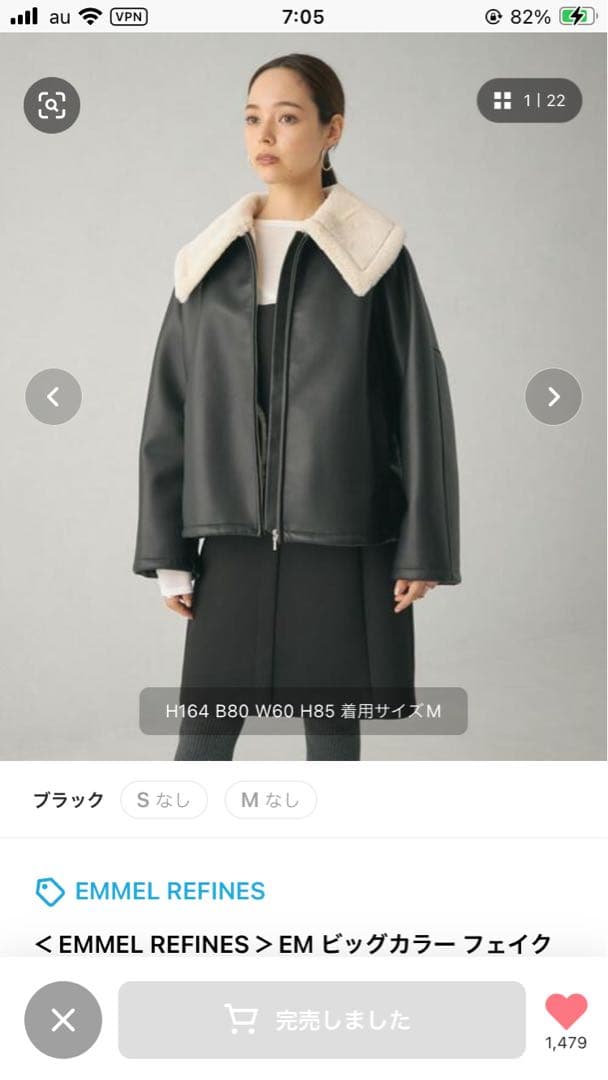Go to the previous product photo
The height and width of the screenshot is (1080, 608).
coord(53,396)
